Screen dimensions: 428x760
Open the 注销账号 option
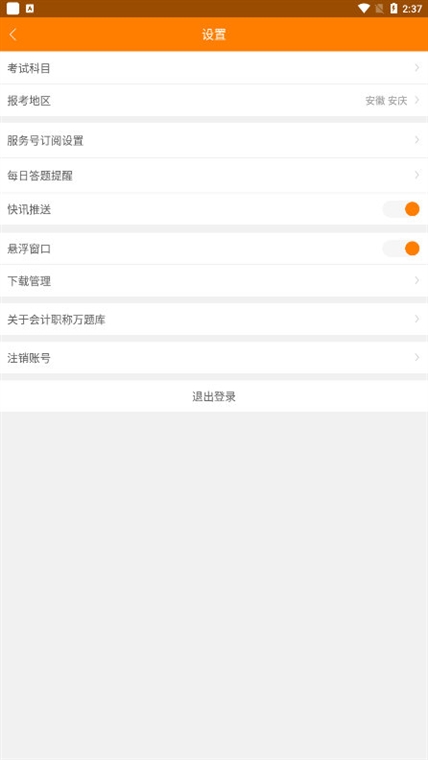[214, 358]
